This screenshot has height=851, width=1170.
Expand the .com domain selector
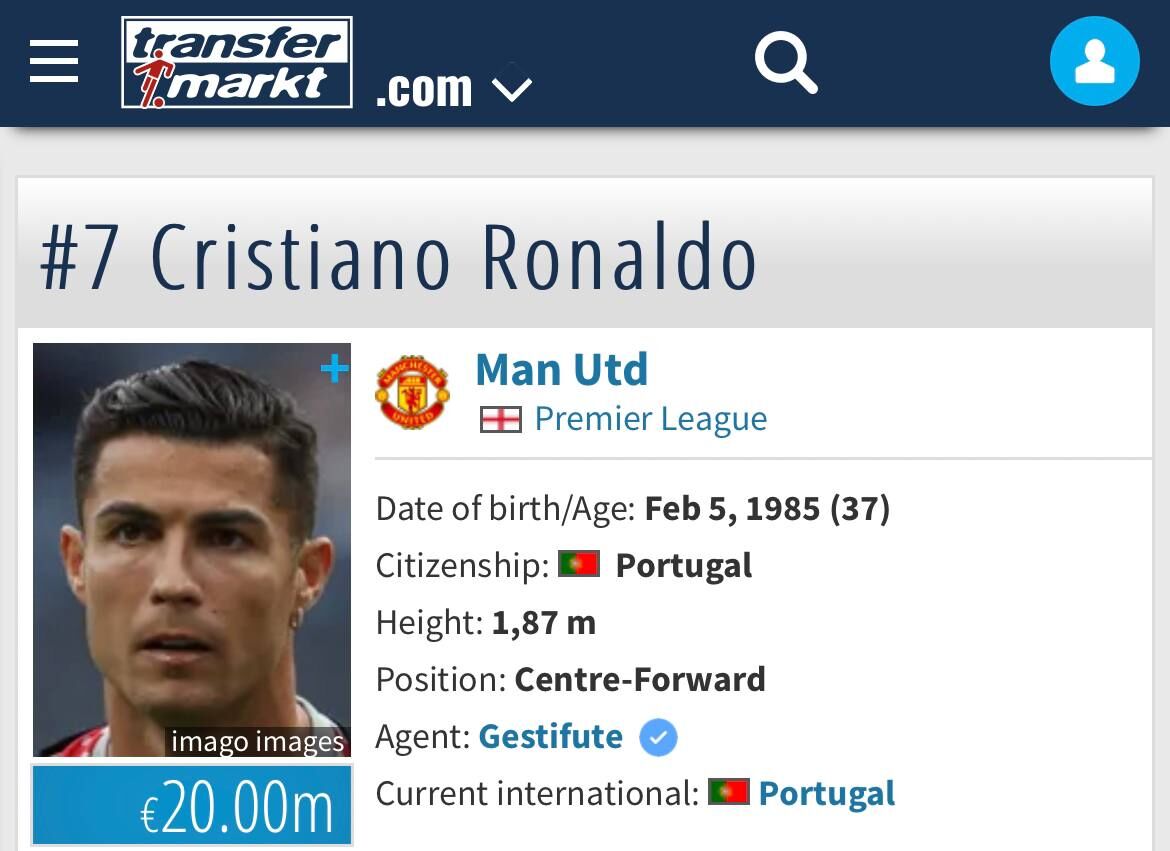pos(453,90)
